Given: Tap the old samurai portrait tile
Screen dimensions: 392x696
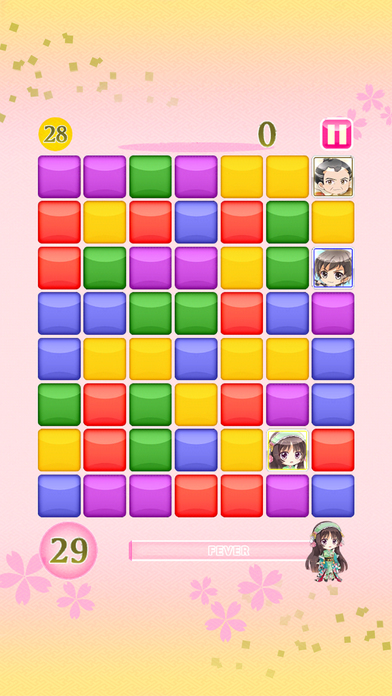Looking at the screenshot, I should point(333,177).
